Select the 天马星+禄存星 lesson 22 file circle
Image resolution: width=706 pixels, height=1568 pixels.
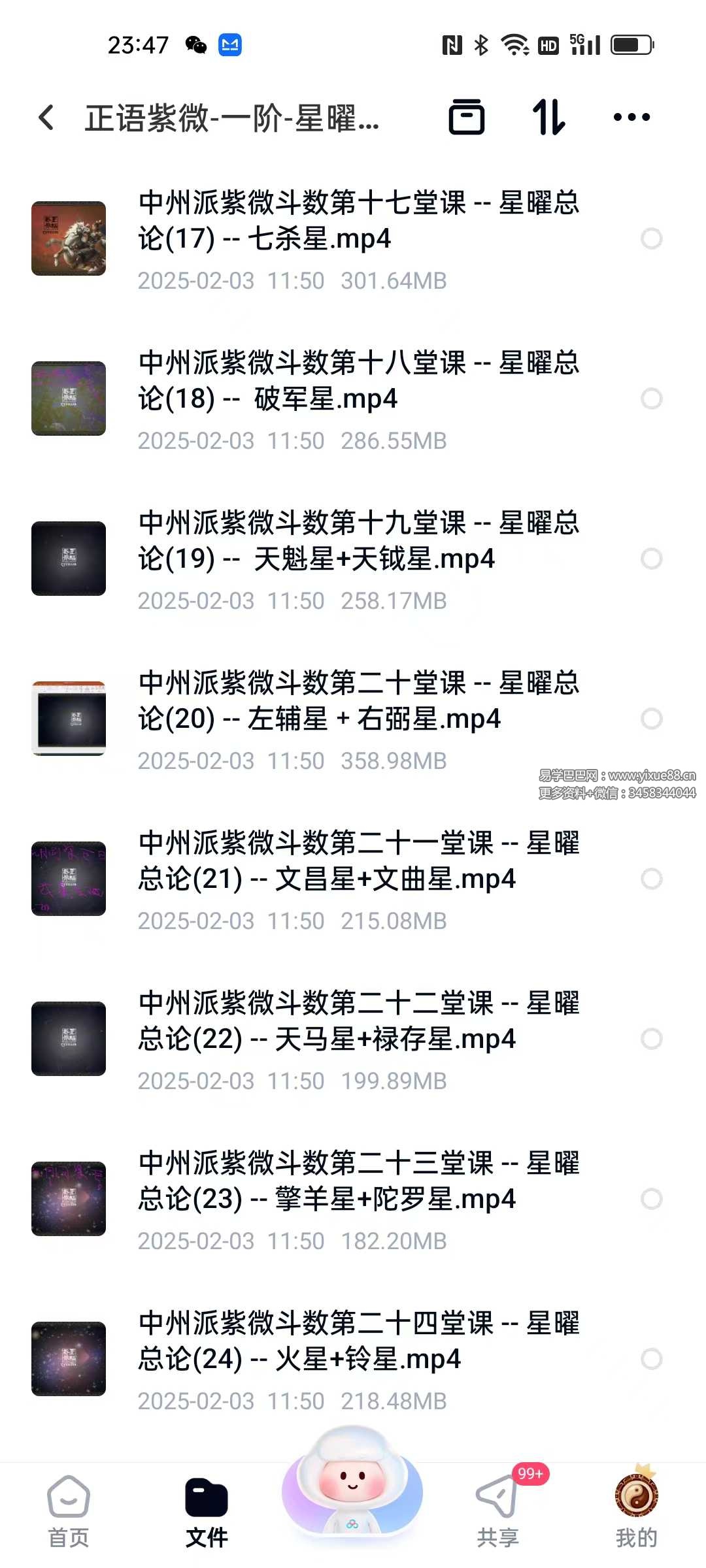pos(651,1039)
